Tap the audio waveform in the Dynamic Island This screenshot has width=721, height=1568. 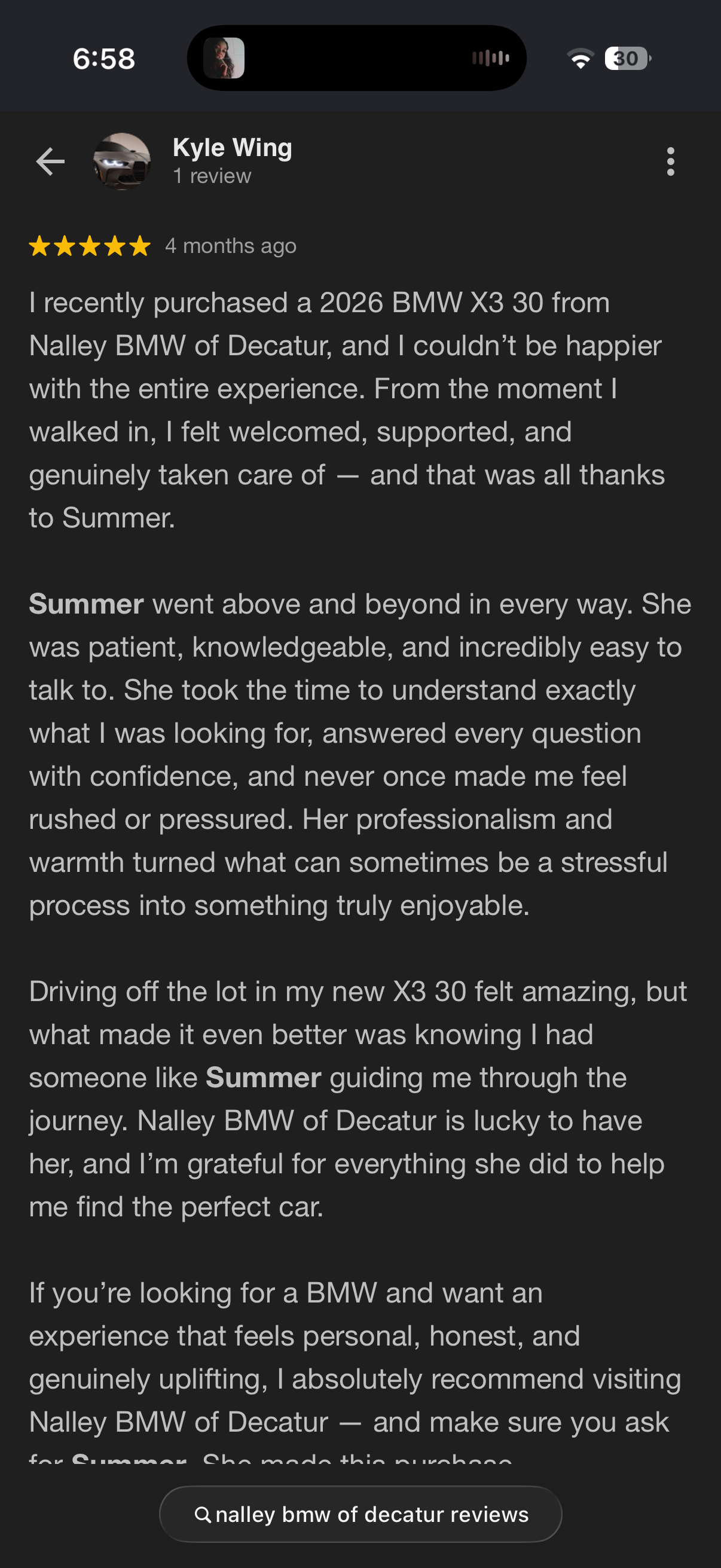(x=490, y=59)
